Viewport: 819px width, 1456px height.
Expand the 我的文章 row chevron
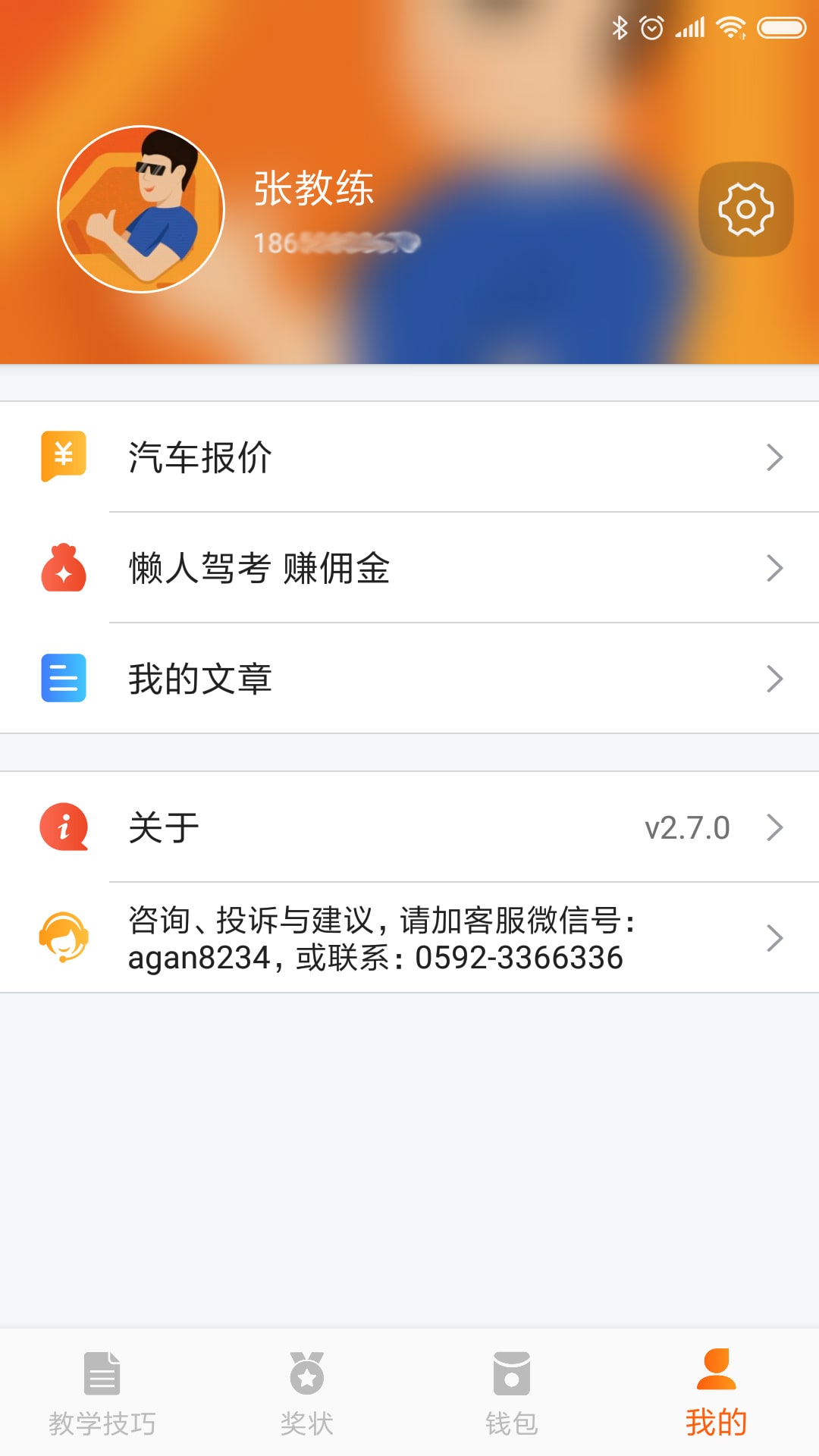774,679
